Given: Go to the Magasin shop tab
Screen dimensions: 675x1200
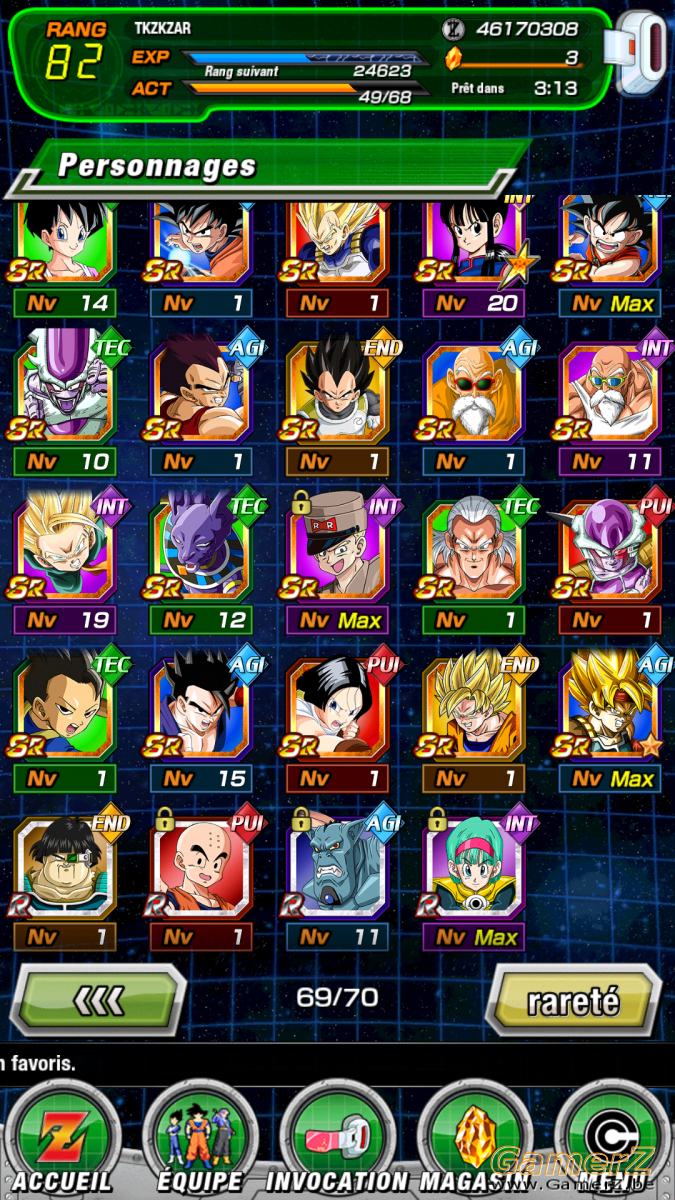Looking at the screenshot, I should tap(475, 1139).
